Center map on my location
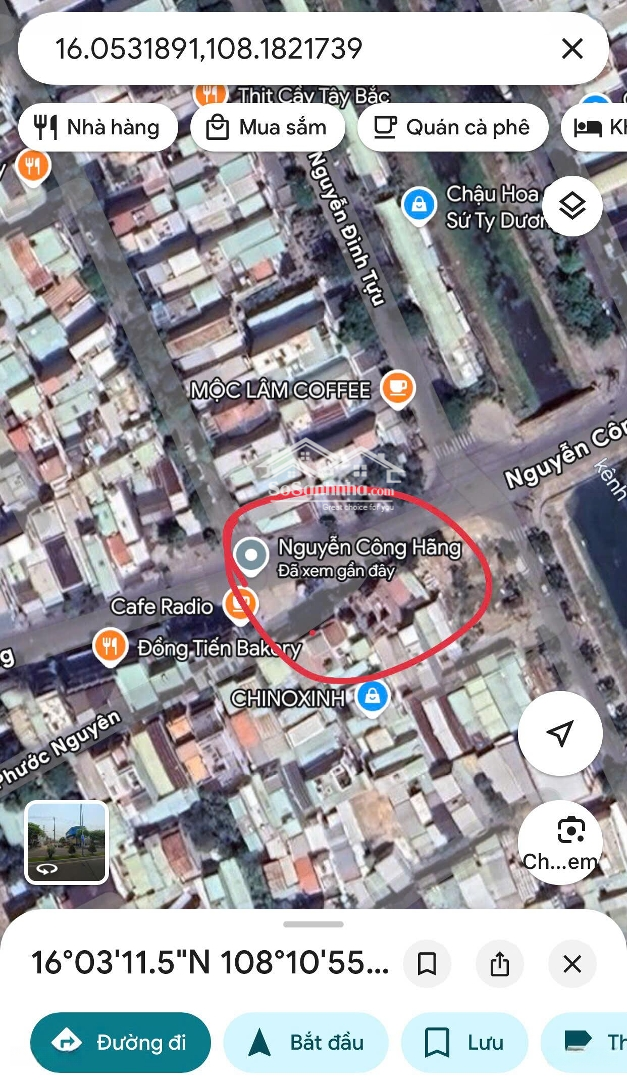The image size is (627, 1080). pos(560,733)
